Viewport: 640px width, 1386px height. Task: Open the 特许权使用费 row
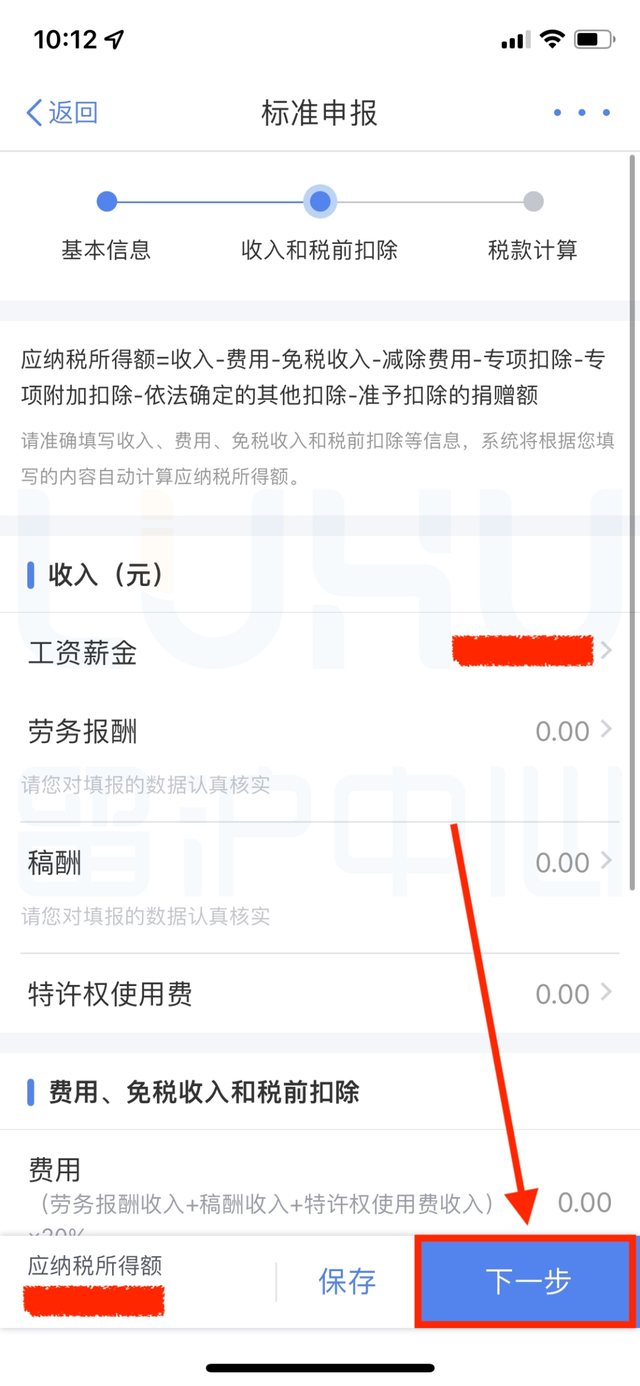pyautogui.click(x=320, y=993)
